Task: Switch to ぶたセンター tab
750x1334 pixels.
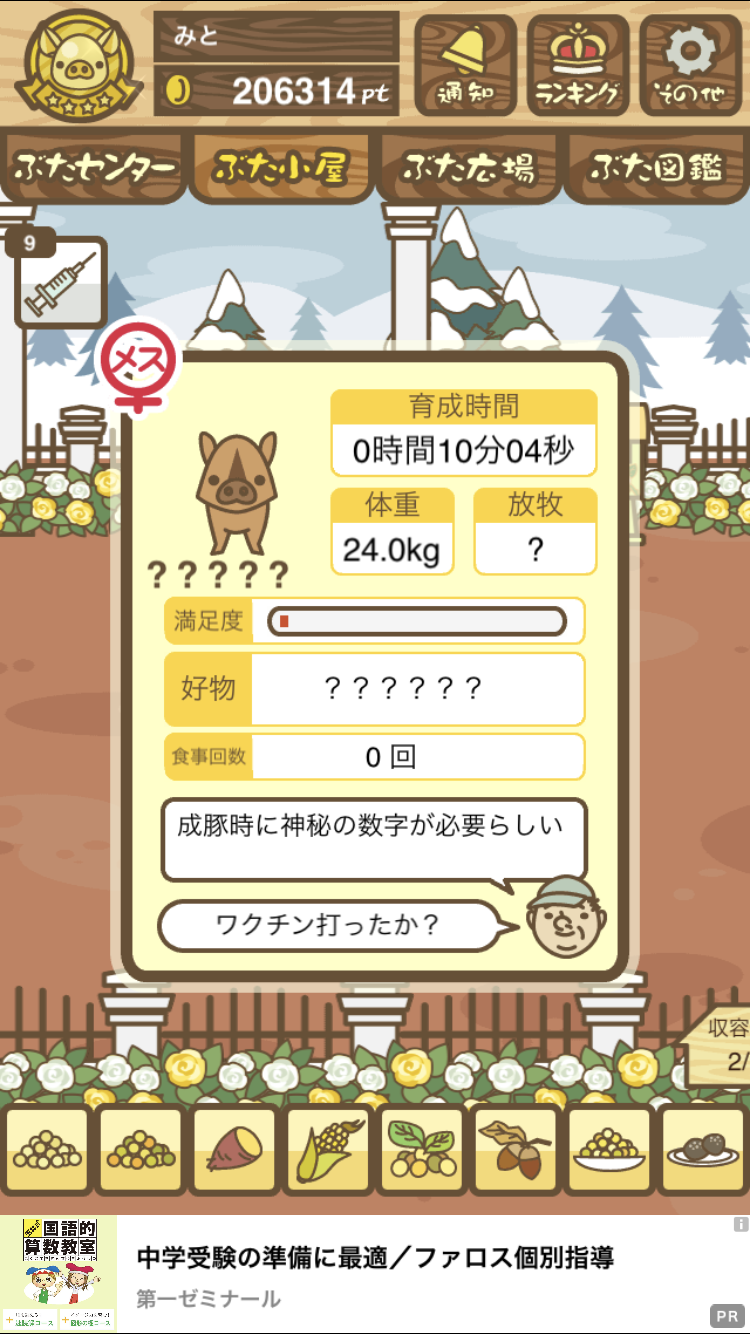Action: pos(95,168)
